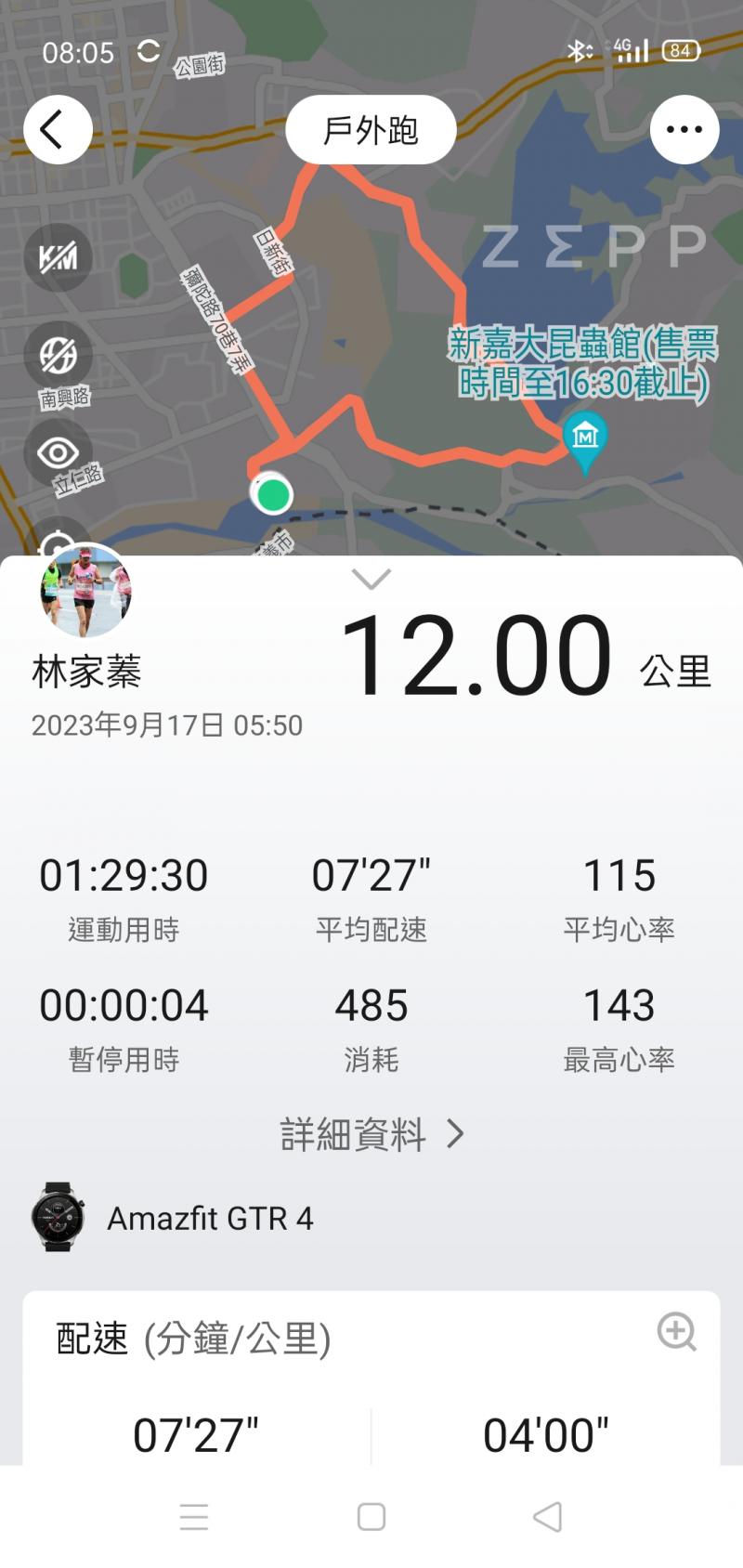Open the system recent apps menu
743x1568 pixels.
194,1517
